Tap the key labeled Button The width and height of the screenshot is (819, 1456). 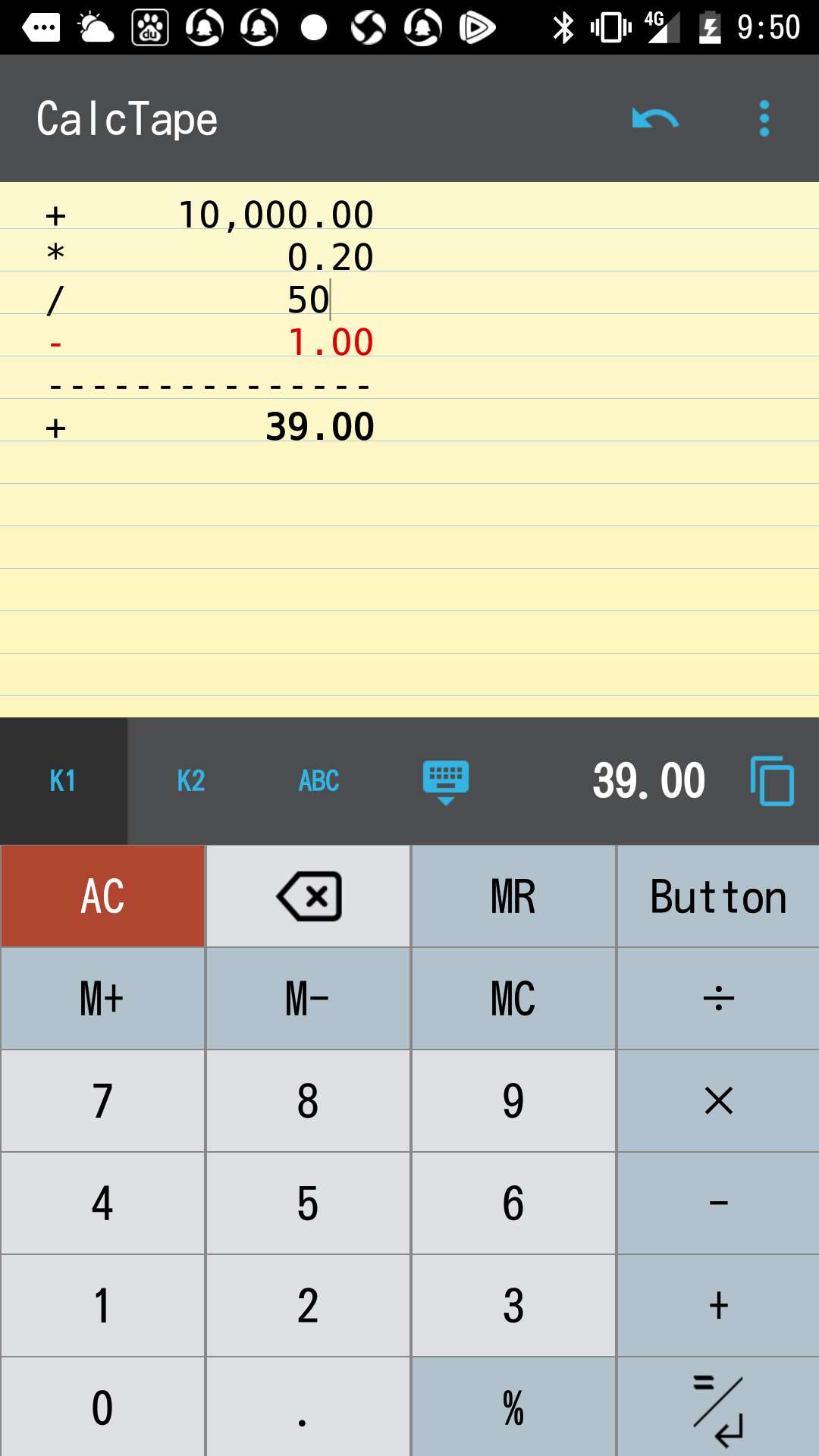pyautogui.click(x=719, y=896)
